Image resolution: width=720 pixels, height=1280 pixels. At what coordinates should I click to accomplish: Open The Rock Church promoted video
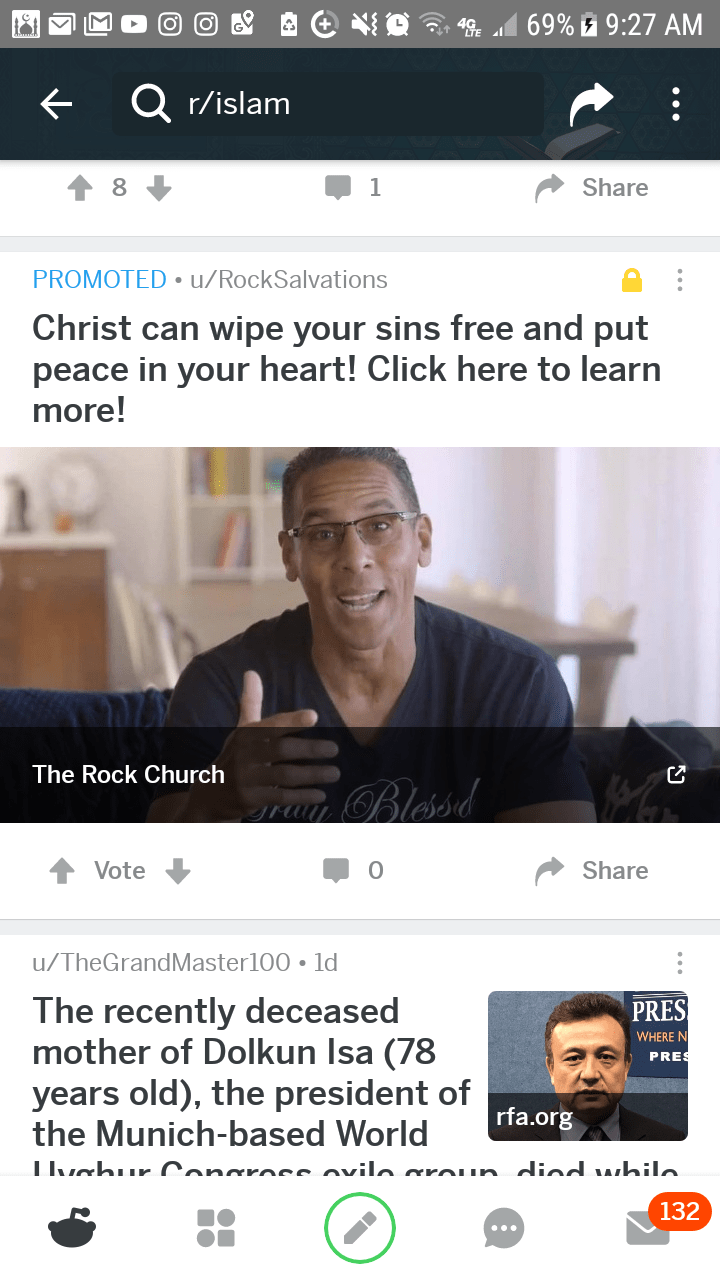coord(360,634)
